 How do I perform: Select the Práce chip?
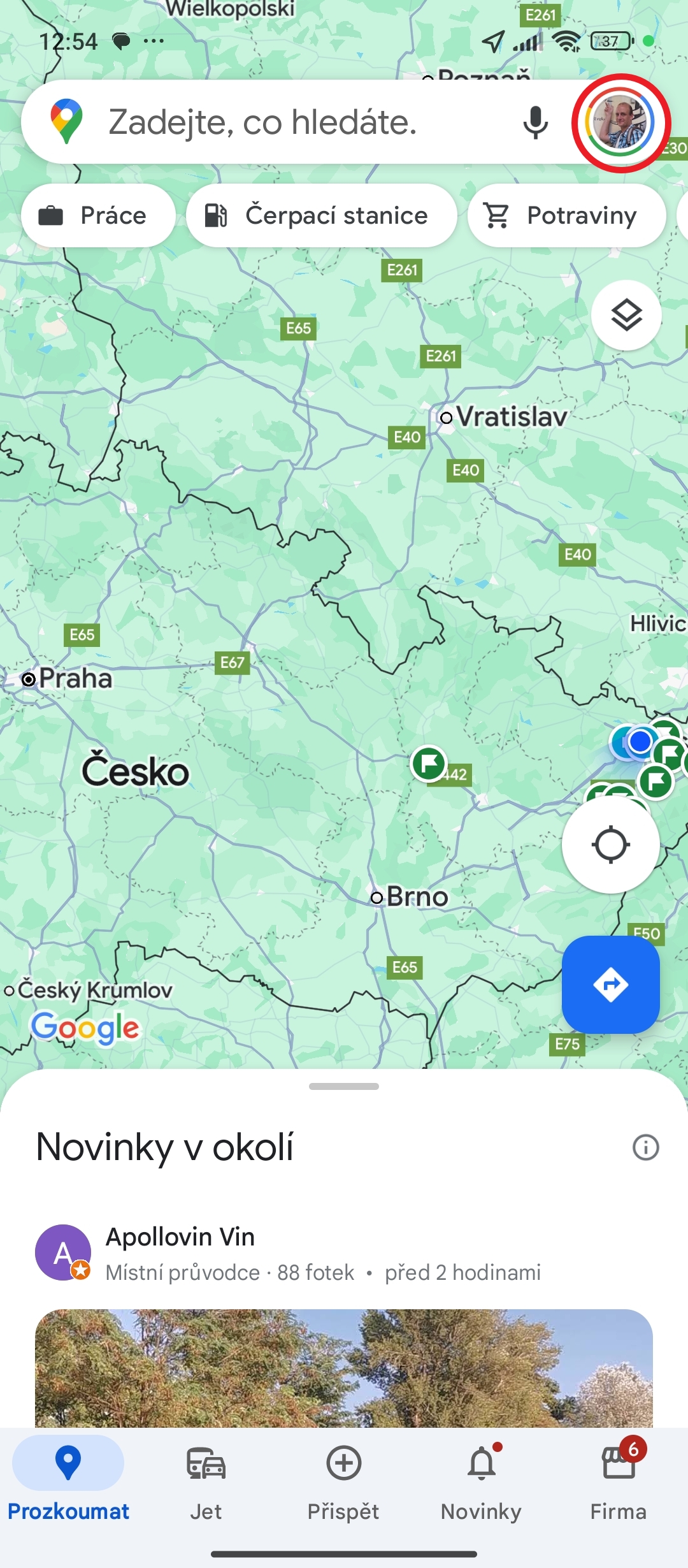pos(98,215)
